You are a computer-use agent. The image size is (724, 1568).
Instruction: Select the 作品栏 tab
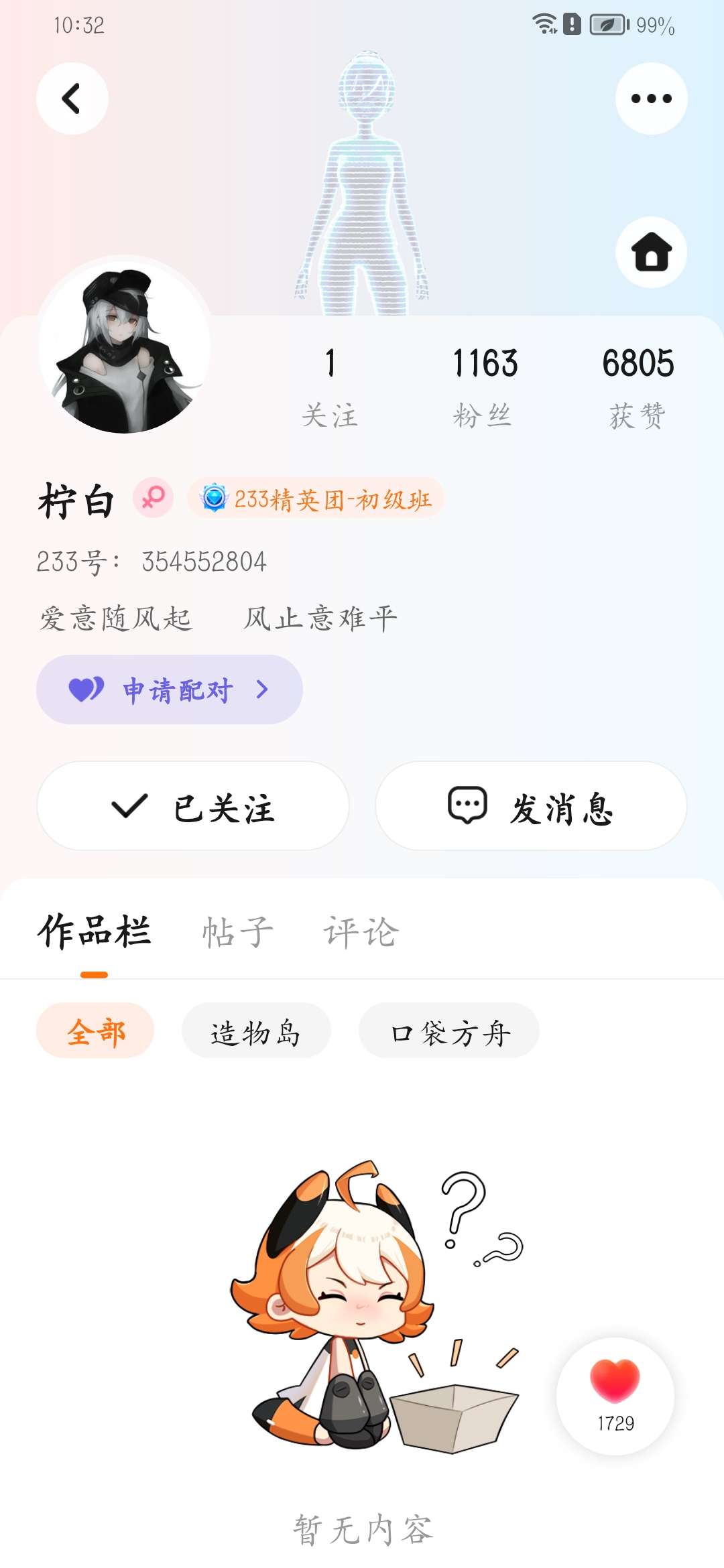click(x=95, y=932)
